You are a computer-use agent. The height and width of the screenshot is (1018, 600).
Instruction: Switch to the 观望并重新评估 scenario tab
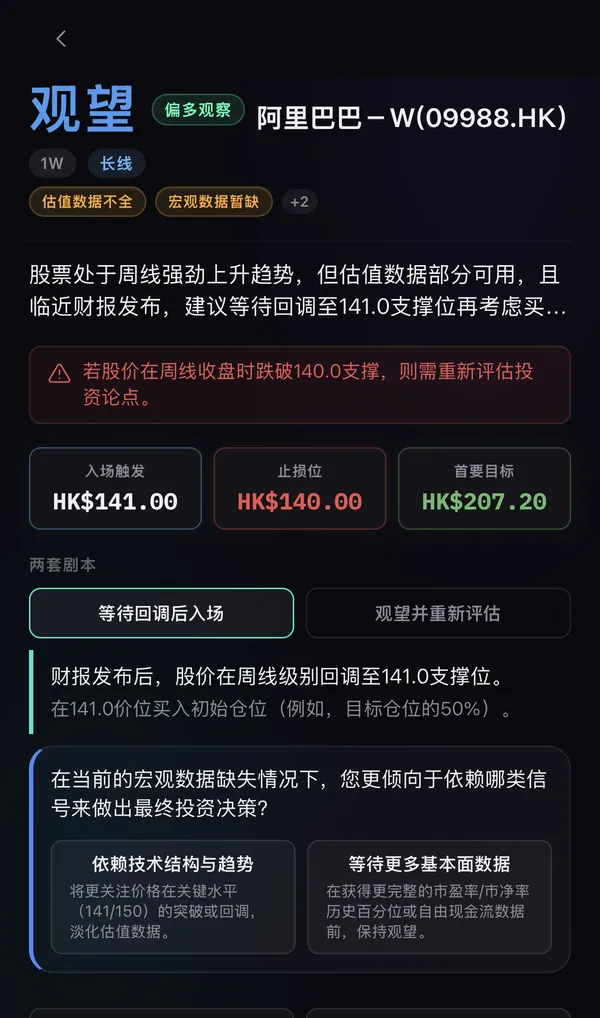click(438, 613)
